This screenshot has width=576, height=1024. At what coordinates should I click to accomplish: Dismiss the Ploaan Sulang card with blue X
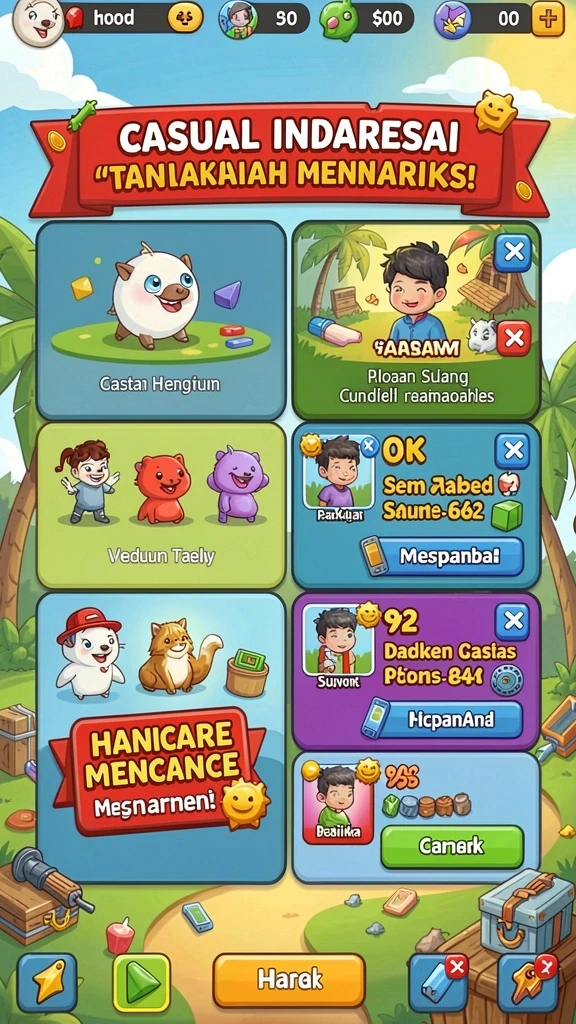512,252
